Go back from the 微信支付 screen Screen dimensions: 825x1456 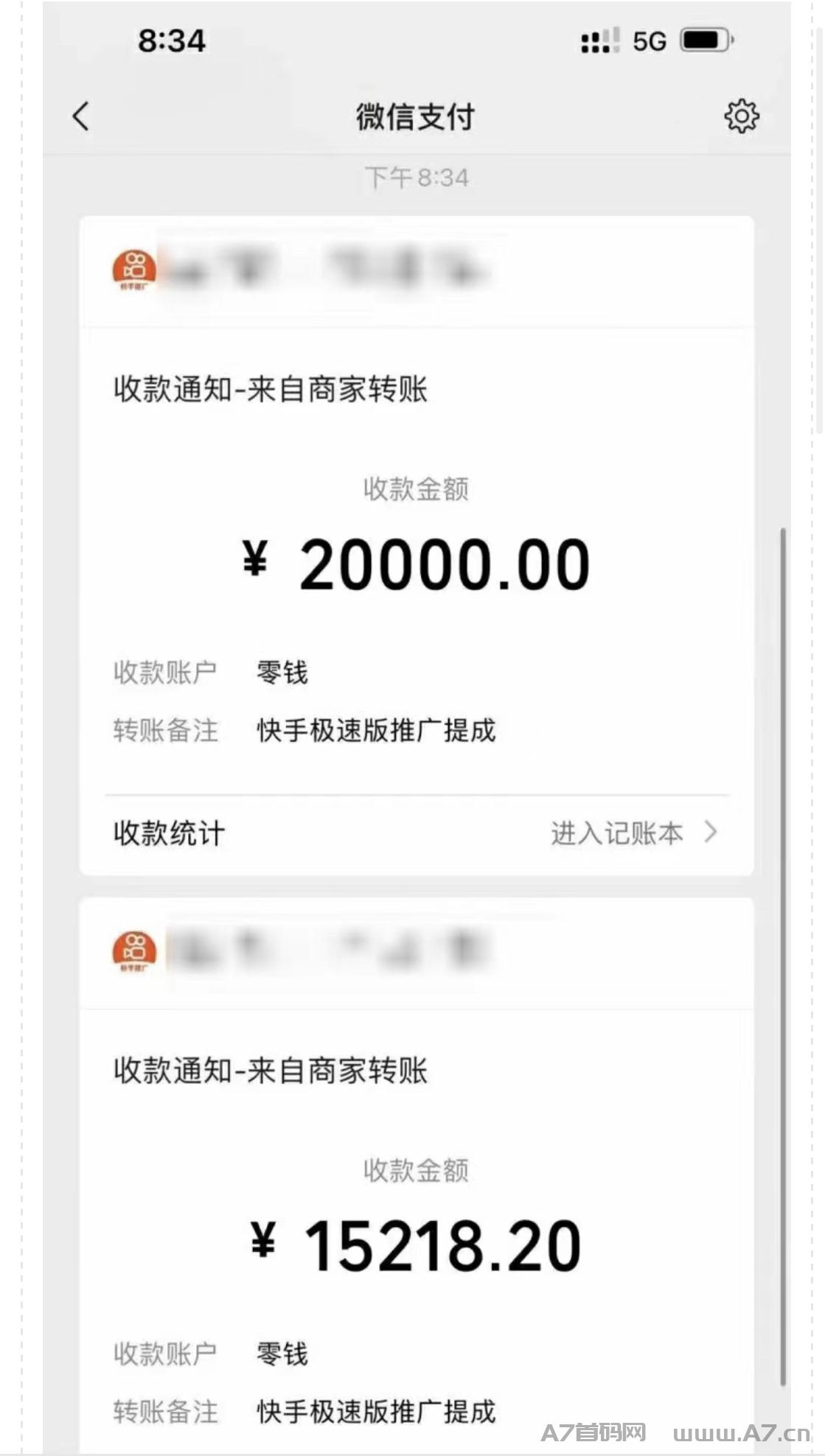coord(81,116)
